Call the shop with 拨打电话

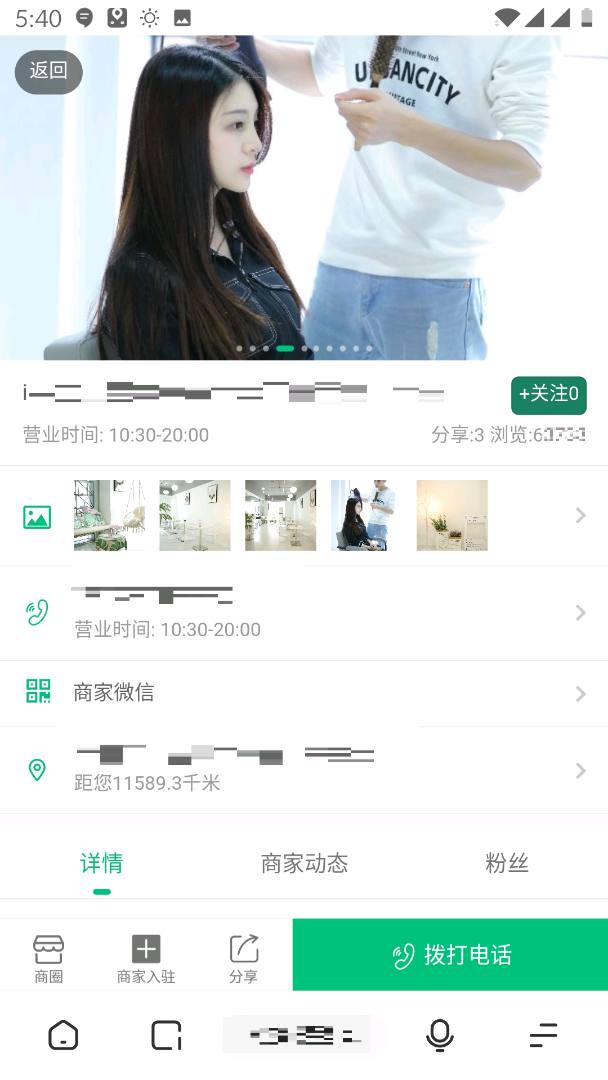(450, 955)
